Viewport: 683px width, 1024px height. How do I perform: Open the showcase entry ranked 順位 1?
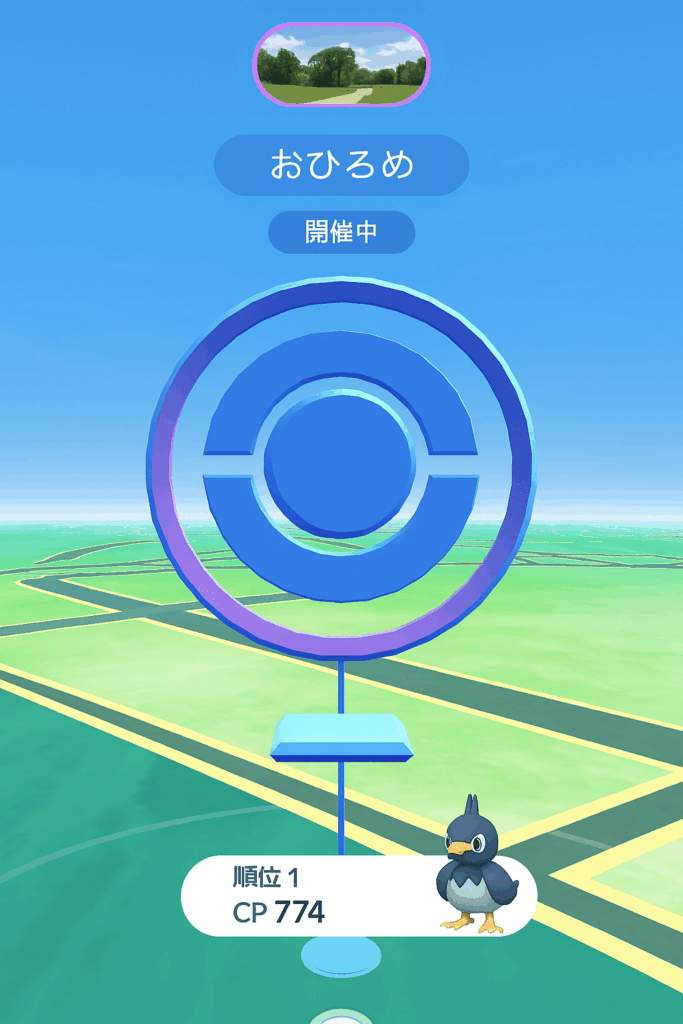[x=358, y=895]
